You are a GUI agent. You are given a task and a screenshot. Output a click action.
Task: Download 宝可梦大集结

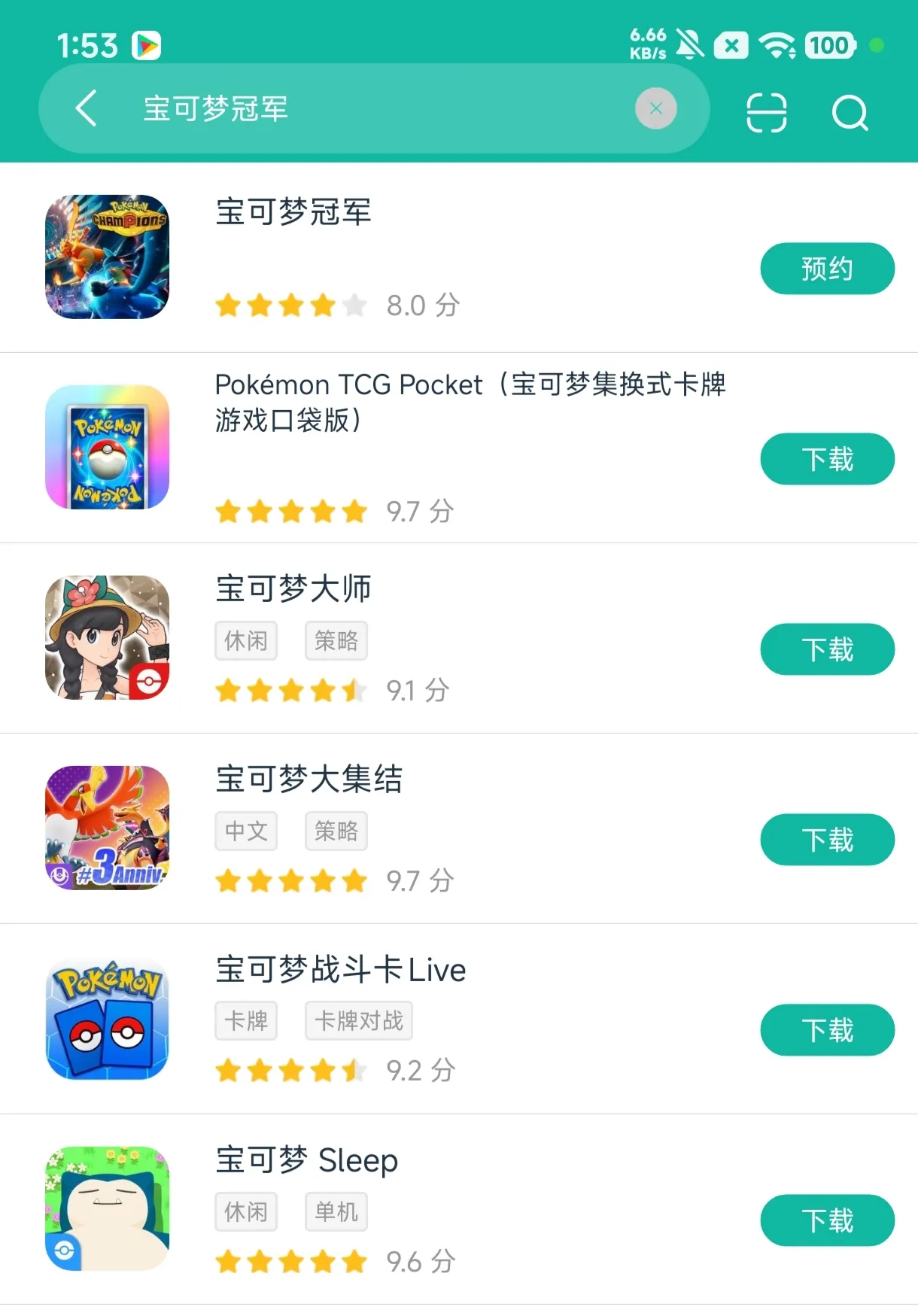826,840
